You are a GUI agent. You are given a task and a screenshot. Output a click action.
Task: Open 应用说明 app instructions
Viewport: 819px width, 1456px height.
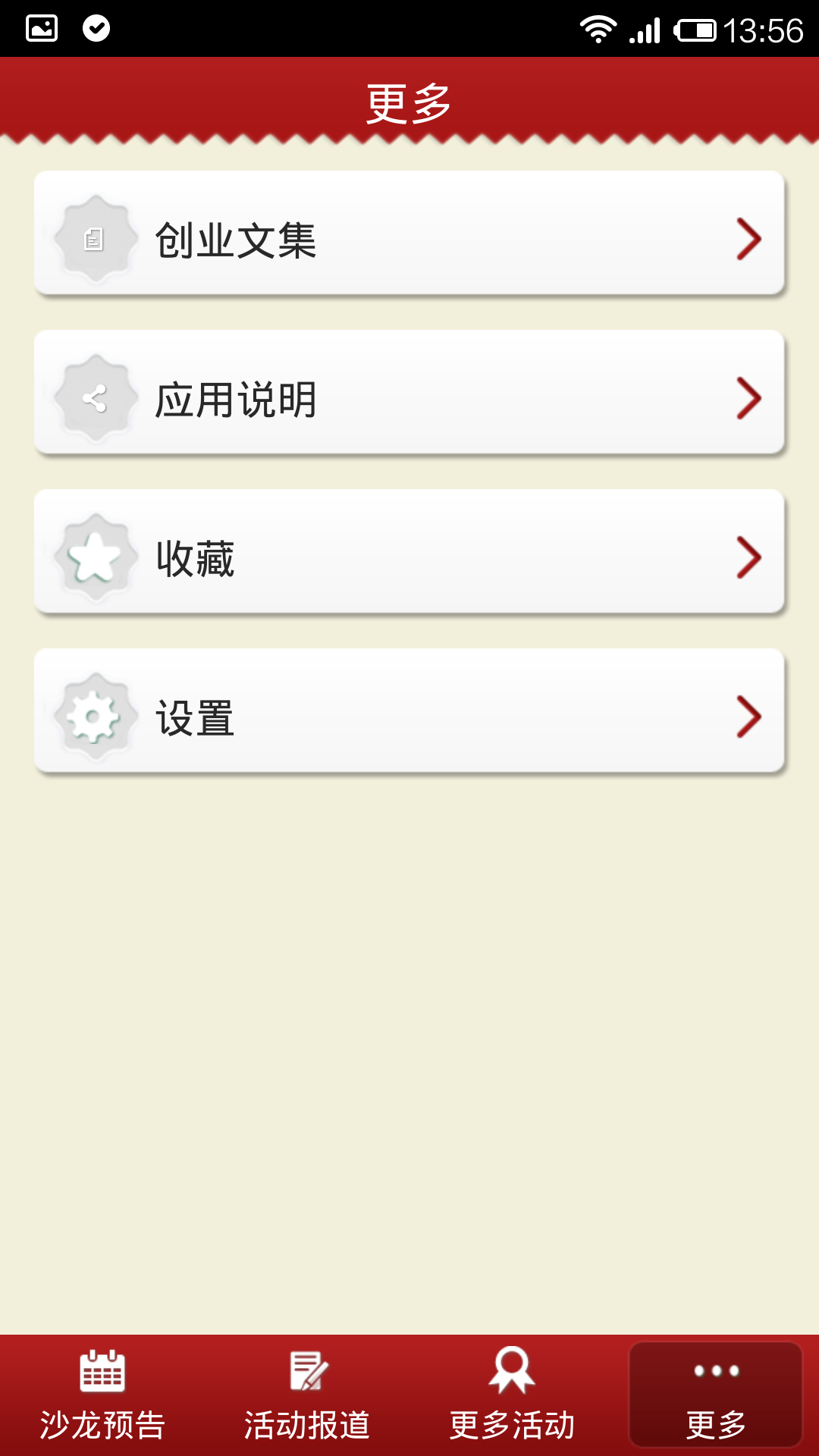click(409, 392)
